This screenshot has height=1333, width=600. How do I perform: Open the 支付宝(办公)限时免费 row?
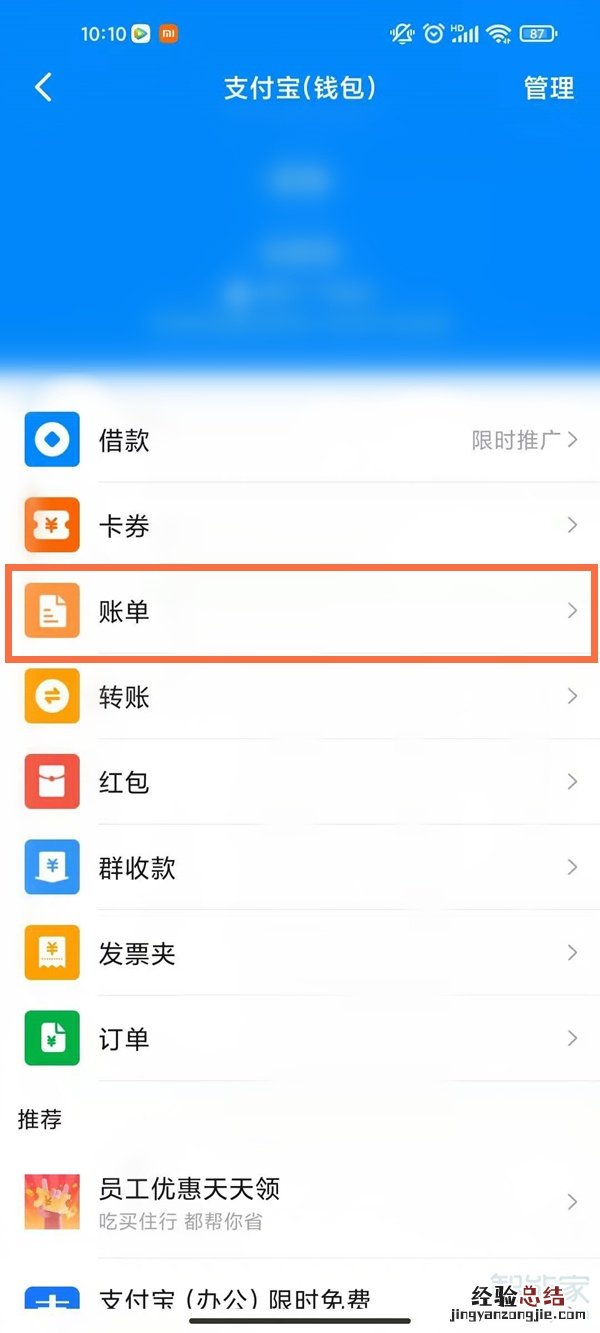[235, 1298]
